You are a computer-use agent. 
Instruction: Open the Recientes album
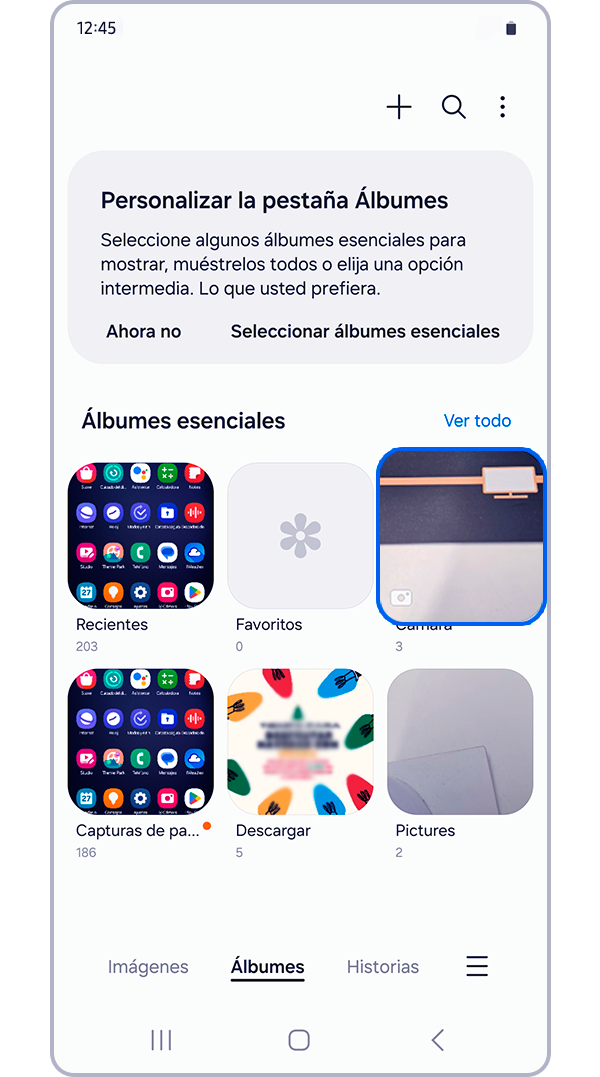coord(140,536)
